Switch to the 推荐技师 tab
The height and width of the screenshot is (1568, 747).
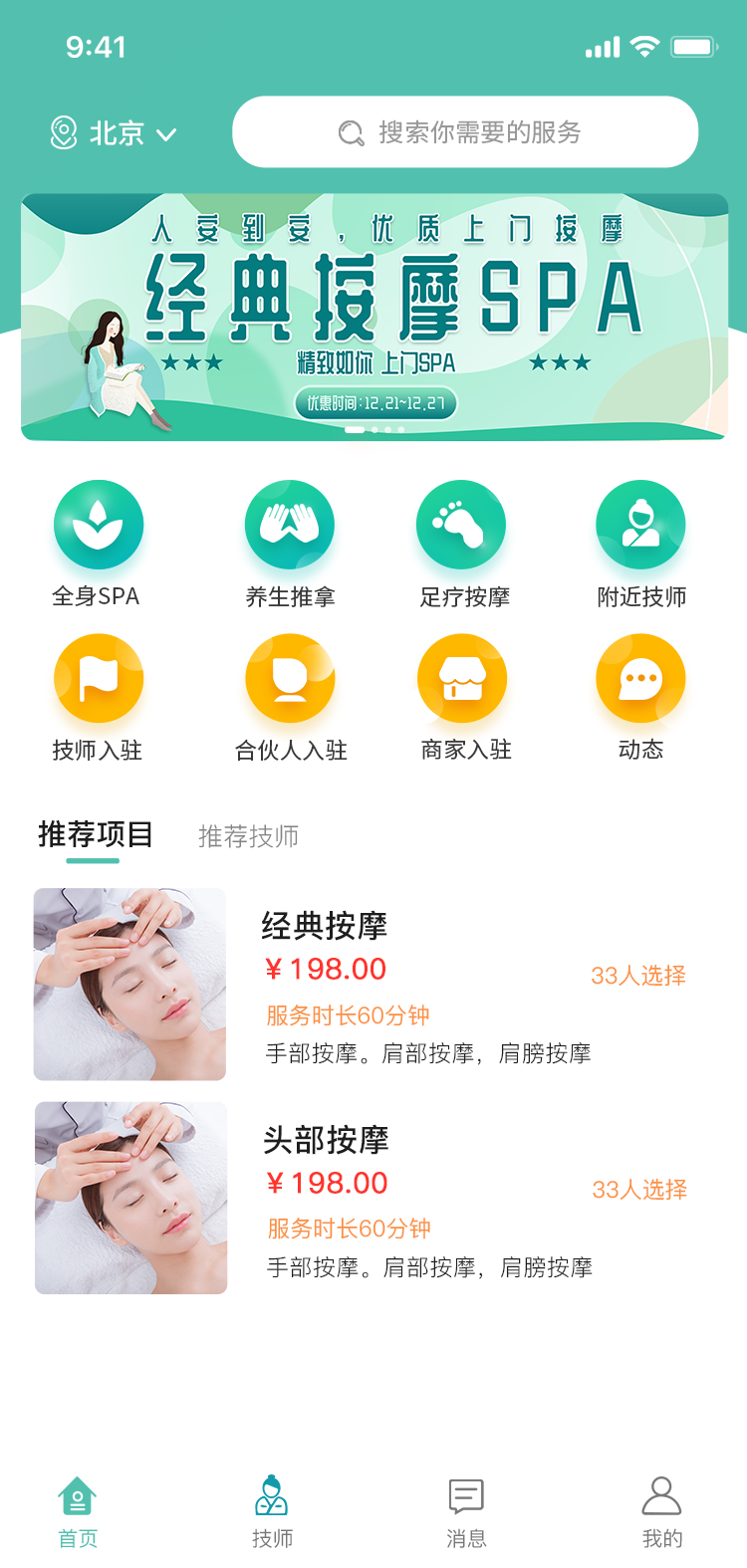248,836
